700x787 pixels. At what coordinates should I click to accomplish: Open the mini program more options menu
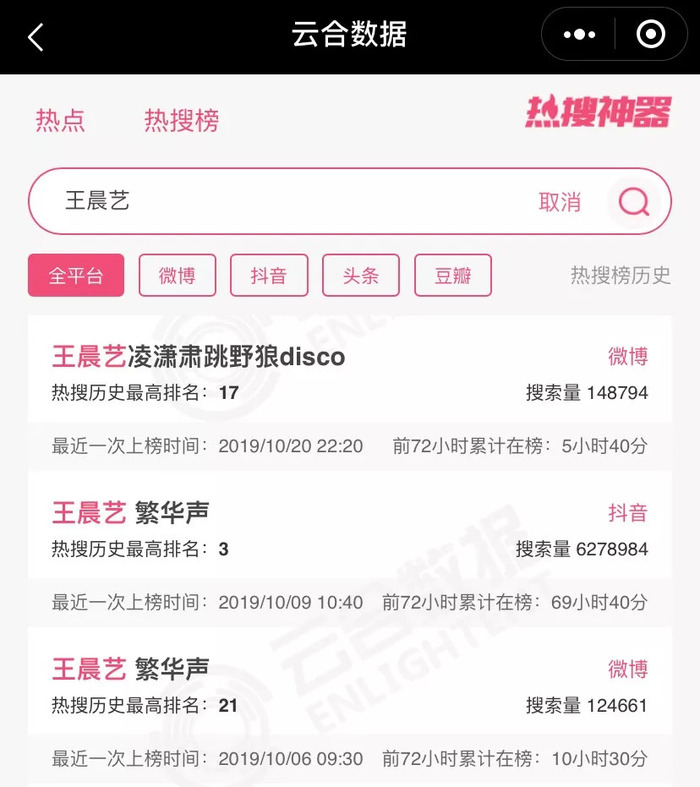579,36
